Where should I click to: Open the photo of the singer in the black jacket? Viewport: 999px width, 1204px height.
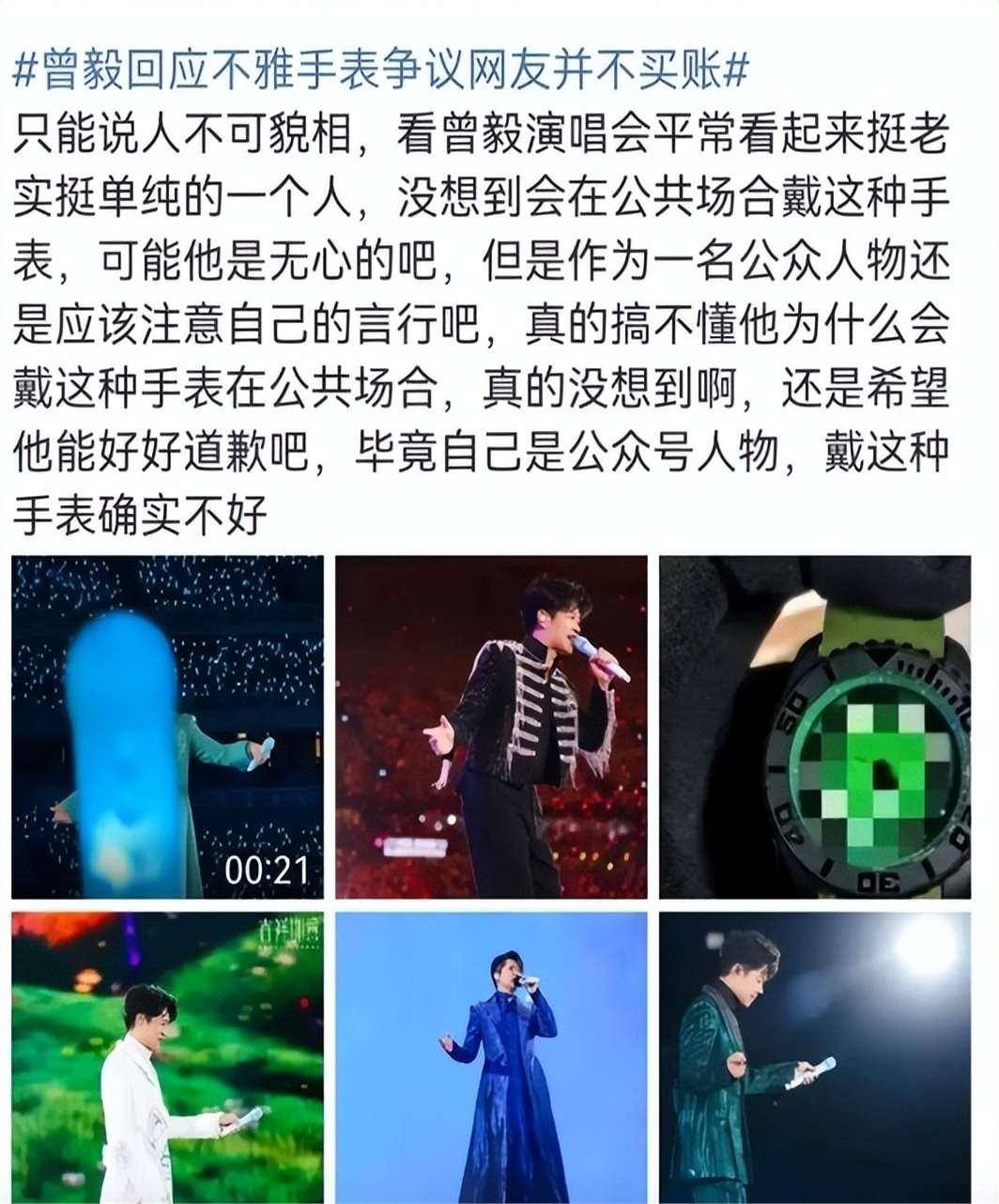pyautogui.click(x=491, y=727)
